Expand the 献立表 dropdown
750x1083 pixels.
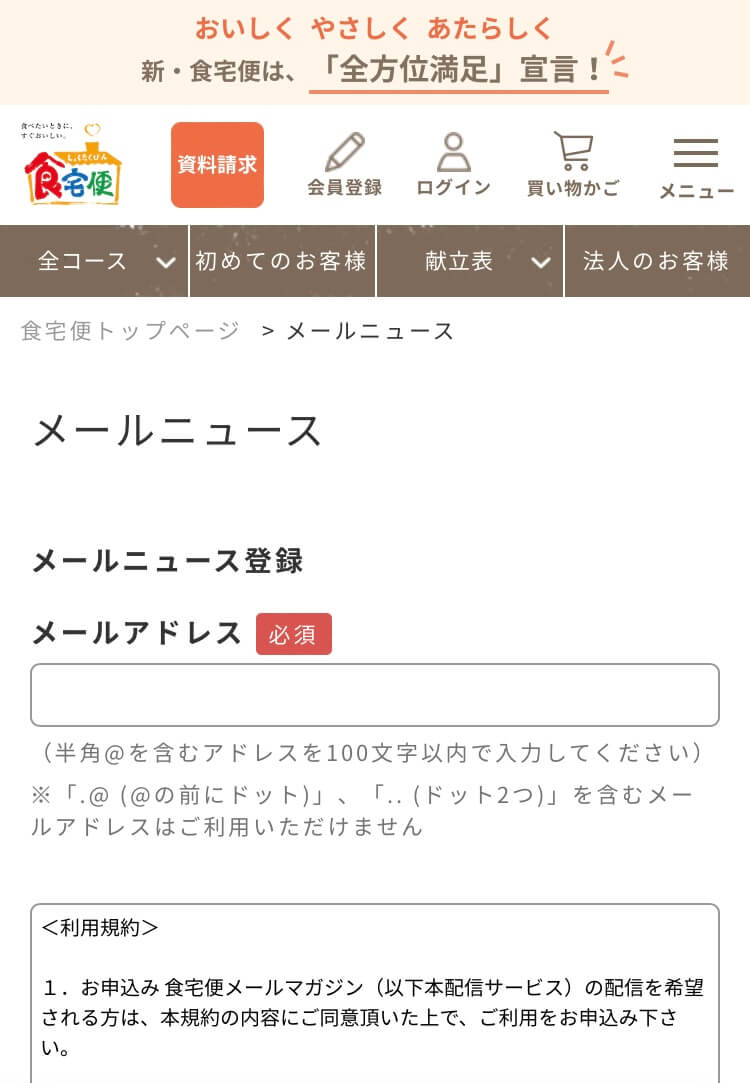[470, 261]
